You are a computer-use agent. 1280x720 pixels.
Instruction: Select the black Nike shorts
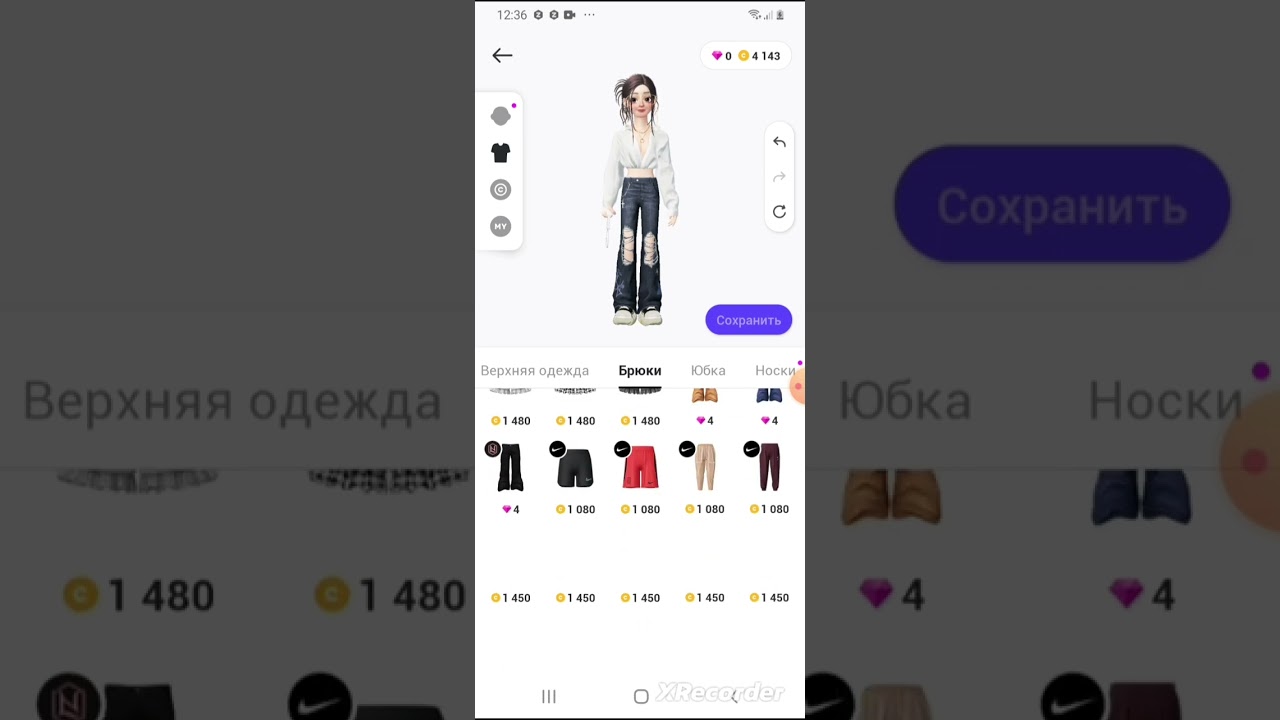[x=575, y=468]
